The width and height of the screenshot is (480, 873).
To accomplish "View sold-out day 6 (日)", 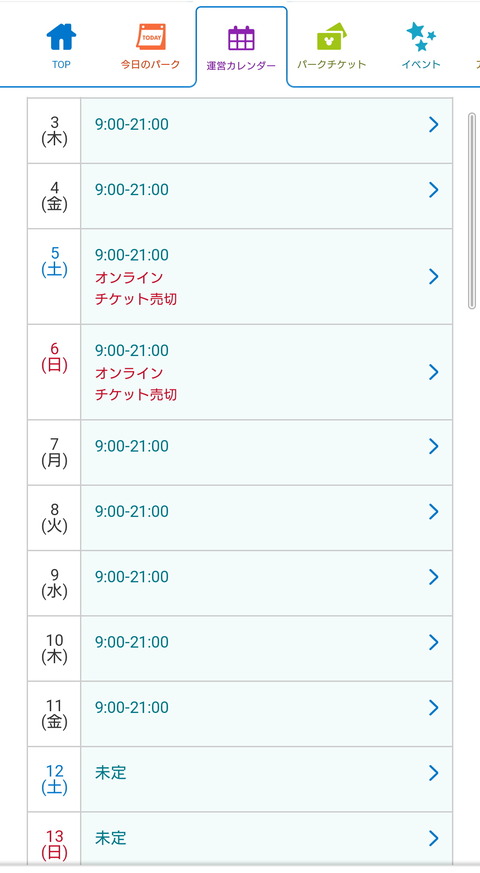I will point(240,372).
